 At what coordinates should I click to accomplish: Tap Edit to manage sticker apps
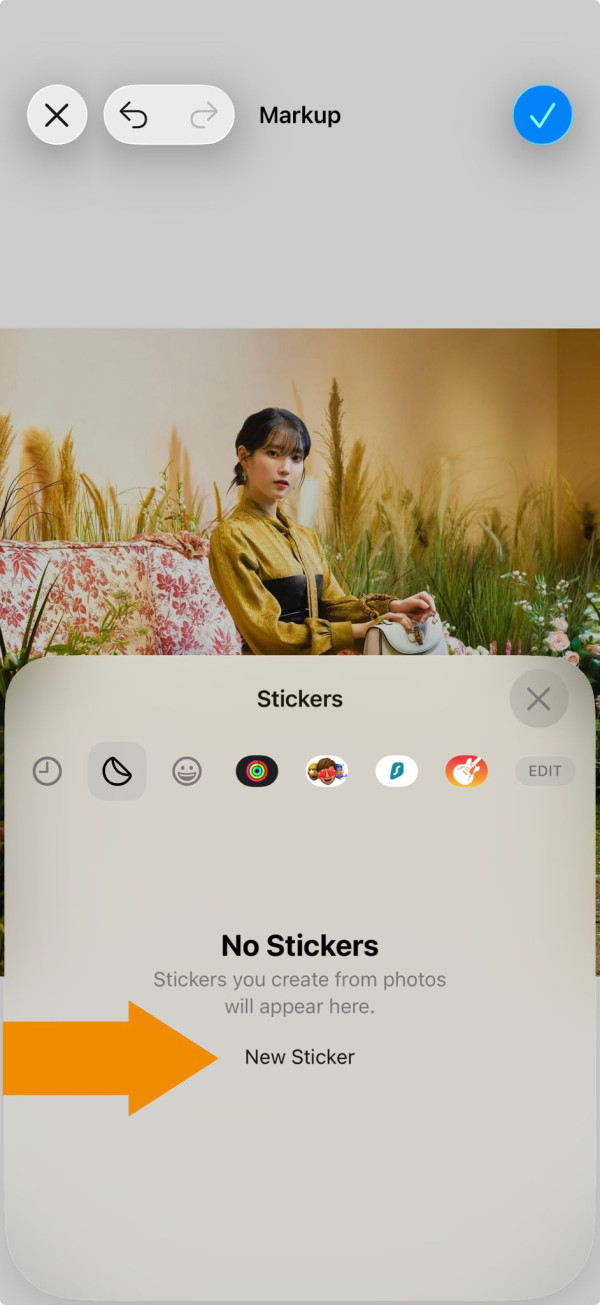pos(545,771)
